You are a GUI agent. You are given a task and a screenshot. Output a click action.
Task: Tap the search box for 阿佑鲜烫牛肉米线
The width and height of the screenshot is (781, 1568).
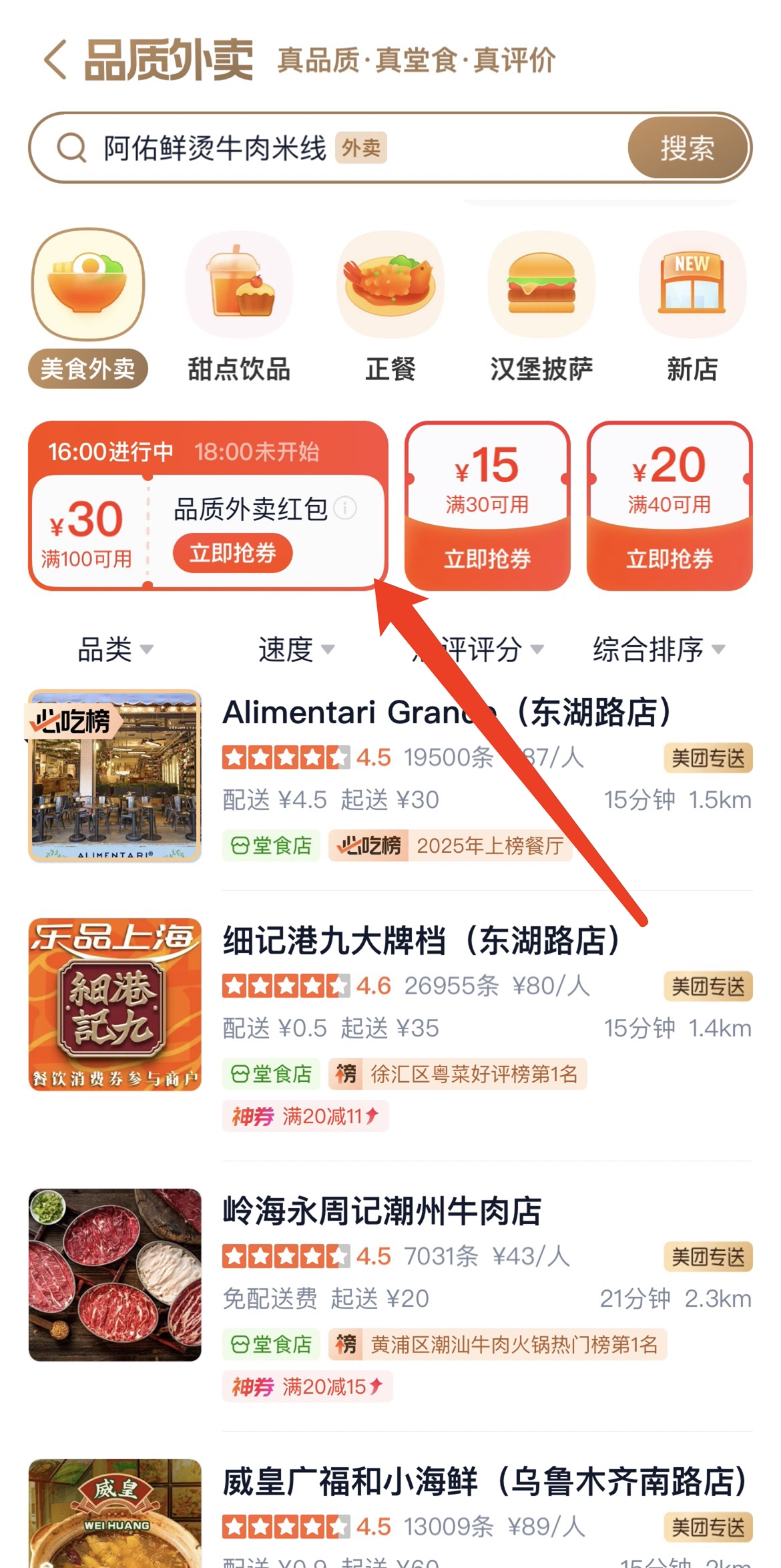click(334, 148)
